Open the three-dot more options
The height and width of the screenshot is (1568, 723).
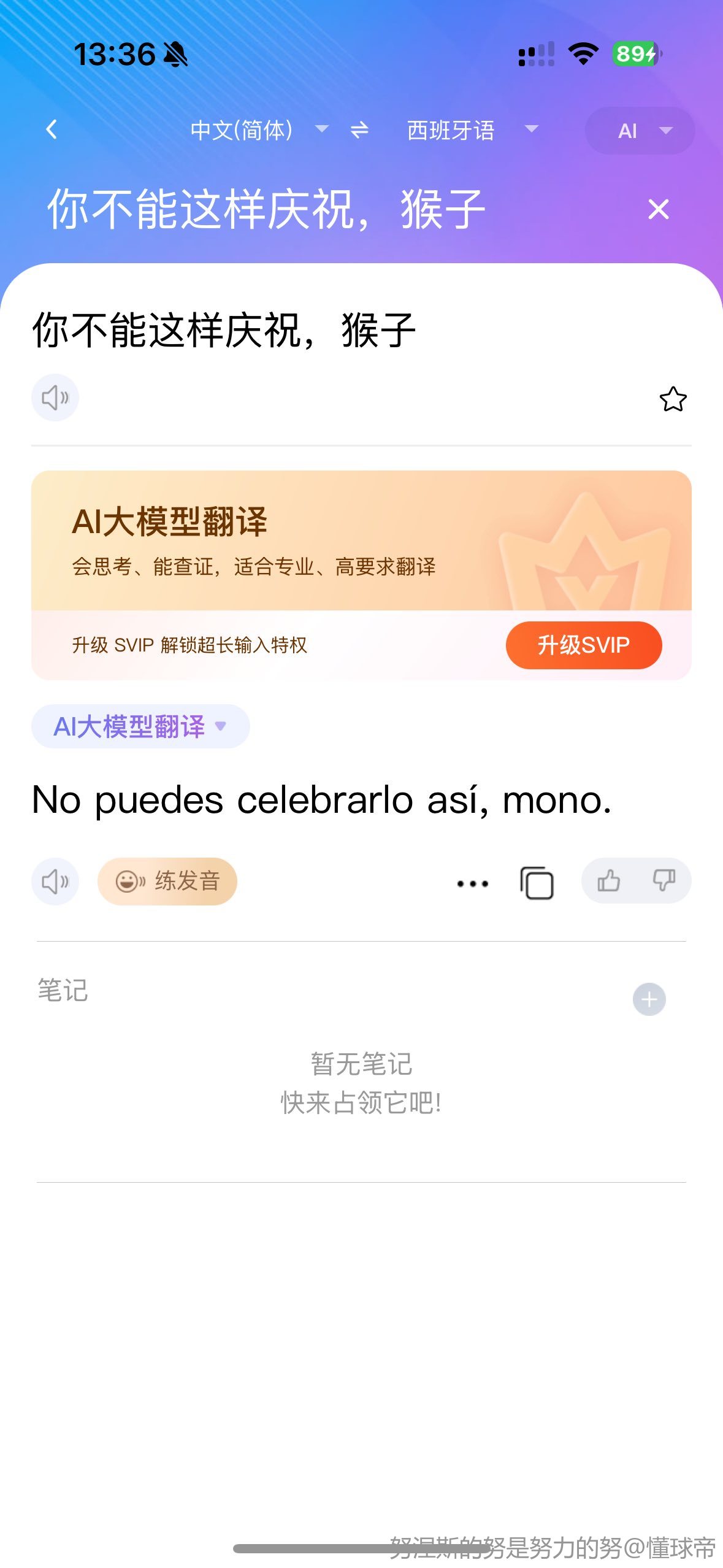(x=472, y=883)
